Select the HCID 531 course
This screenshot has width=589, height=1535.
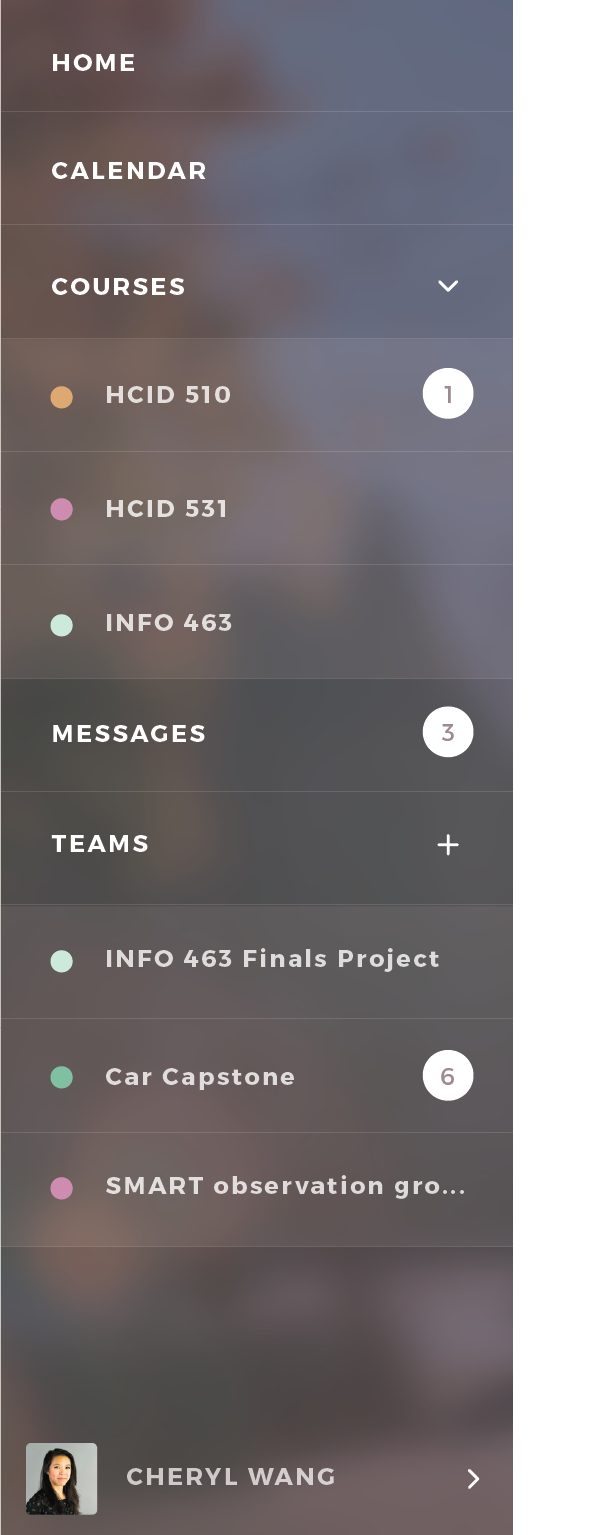[256, 508]
